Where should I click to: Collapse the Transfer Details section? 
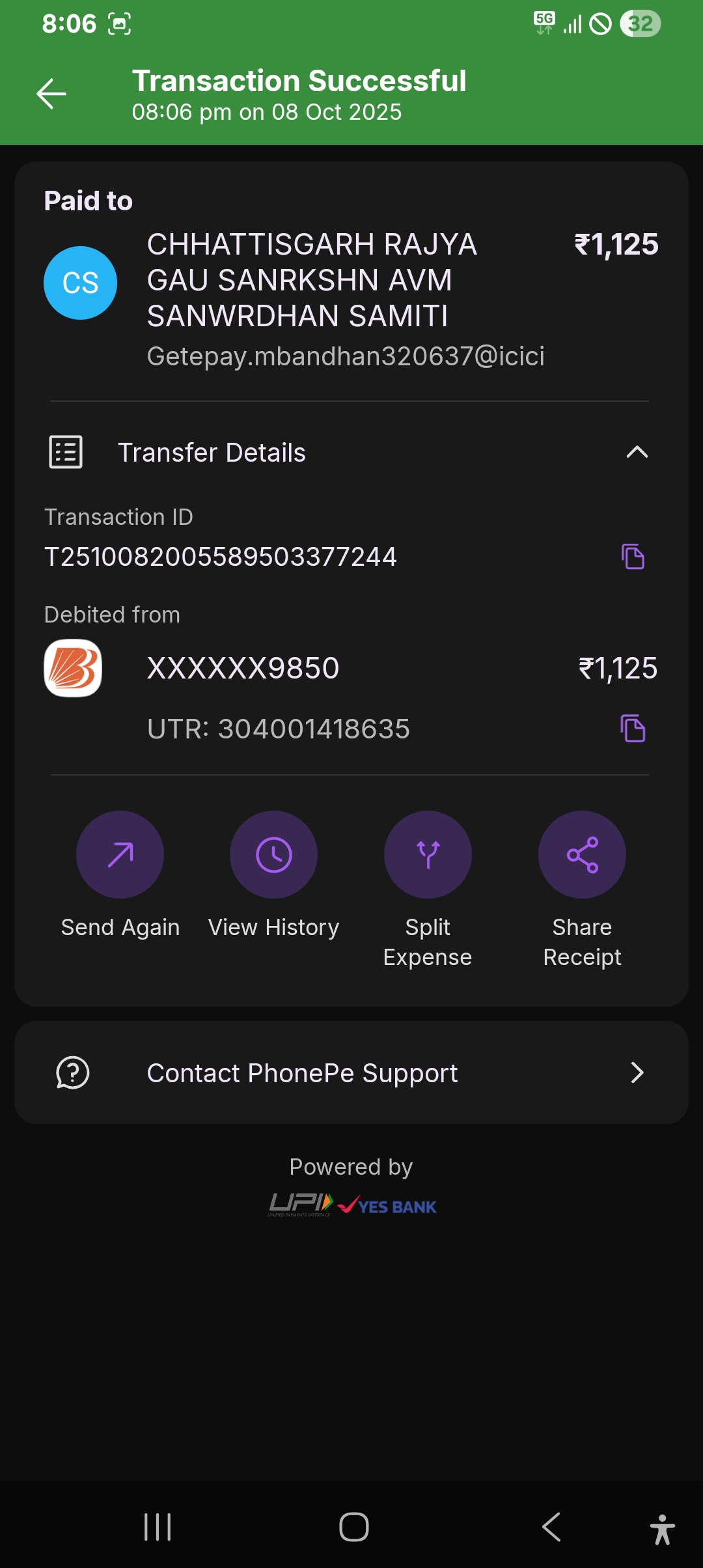click(637, 453)
